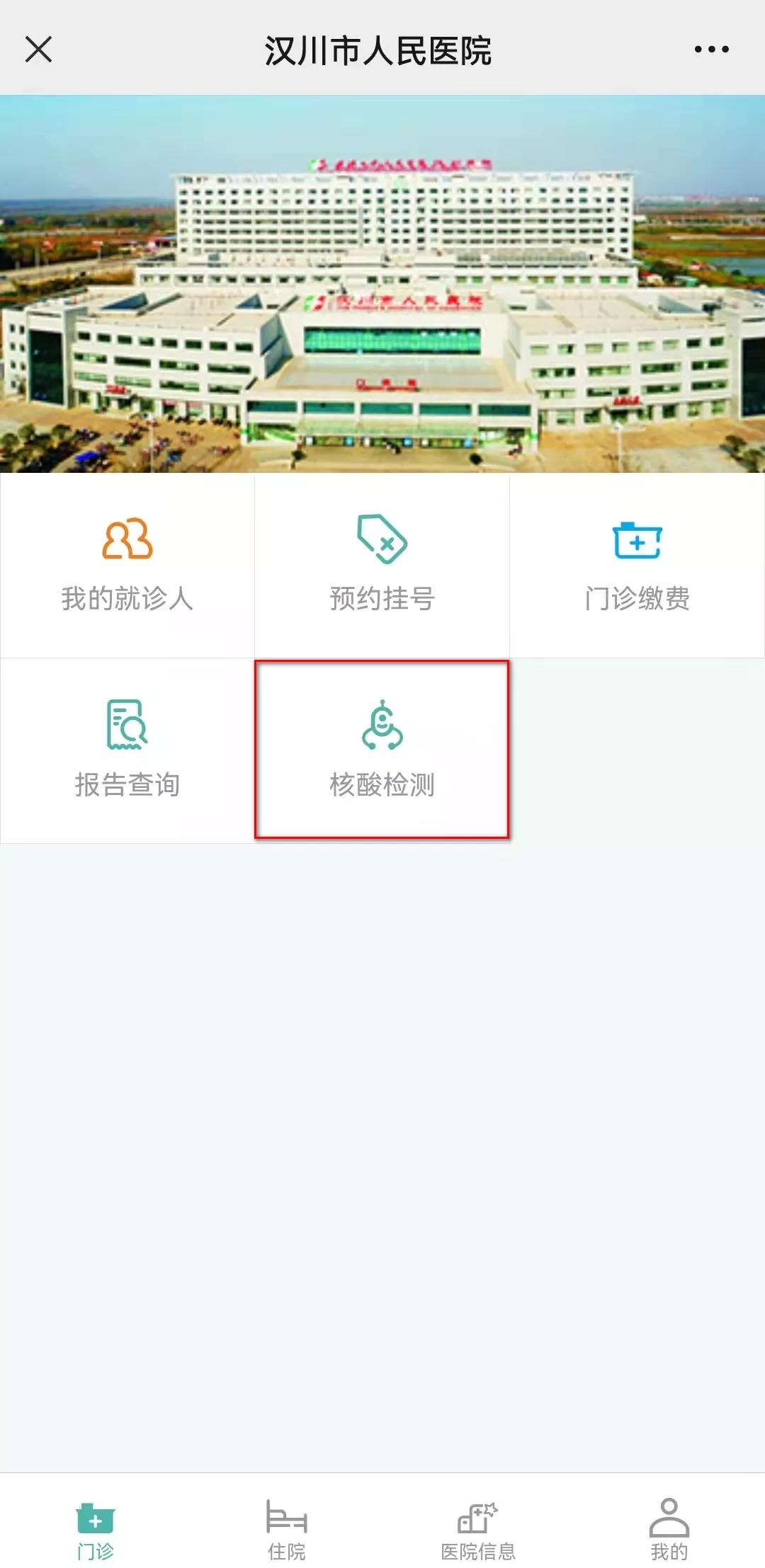The width and height of the screenshot is (765, 1568).
Task: Open 报告查询 report lookup
Action: (x=127, y=750)
